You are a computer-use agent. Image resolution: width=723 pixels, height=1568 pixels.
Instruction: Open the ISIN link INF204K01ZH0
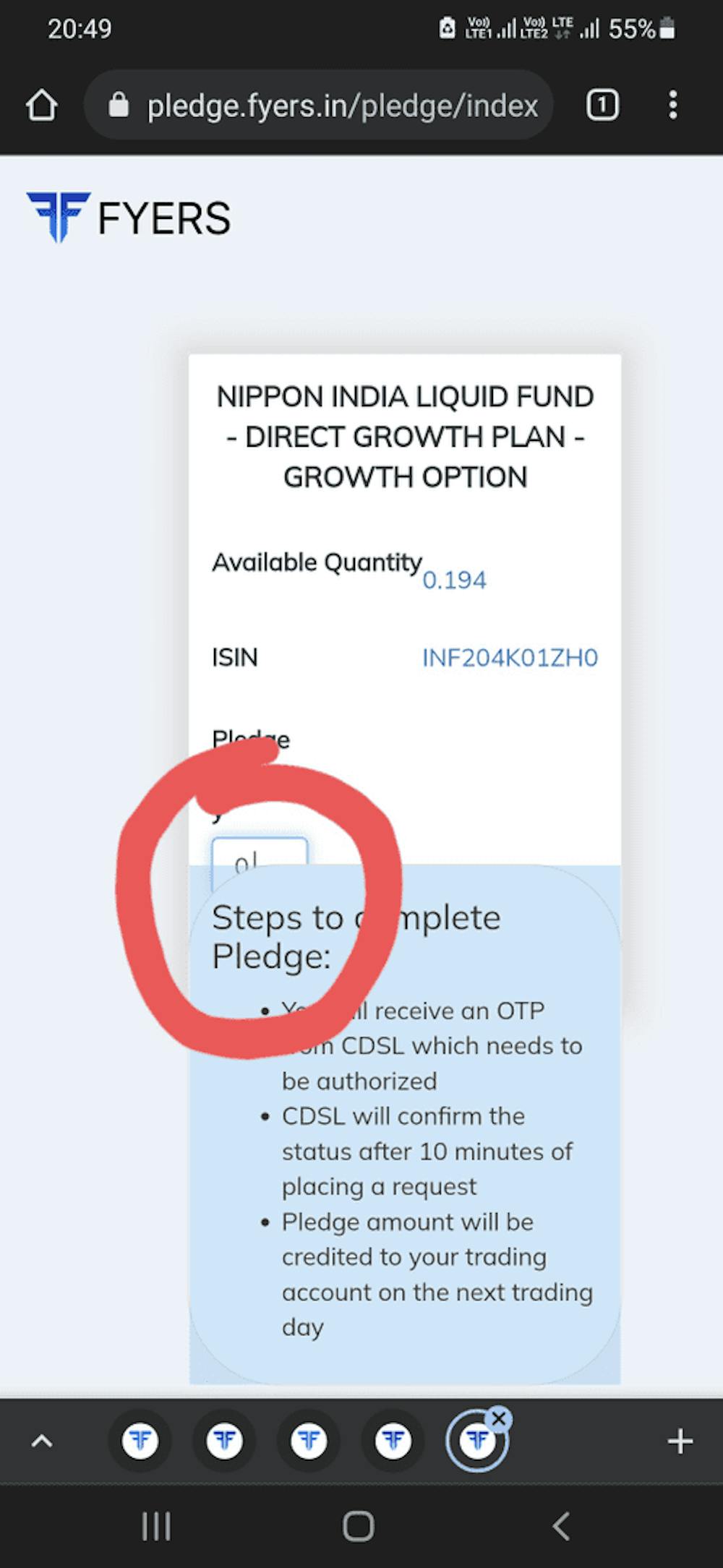point(509,657)
